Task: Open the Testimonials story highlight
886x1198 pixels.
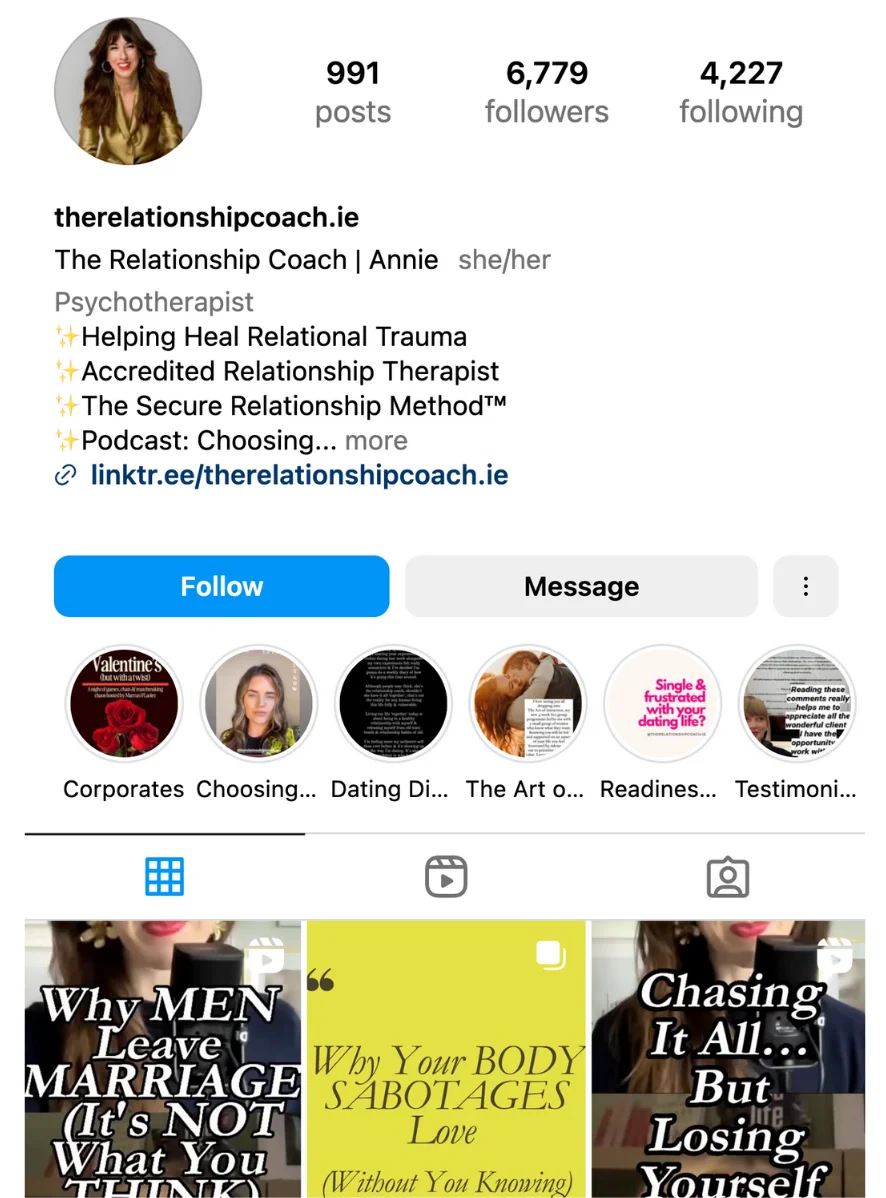Action: point(796,703)
